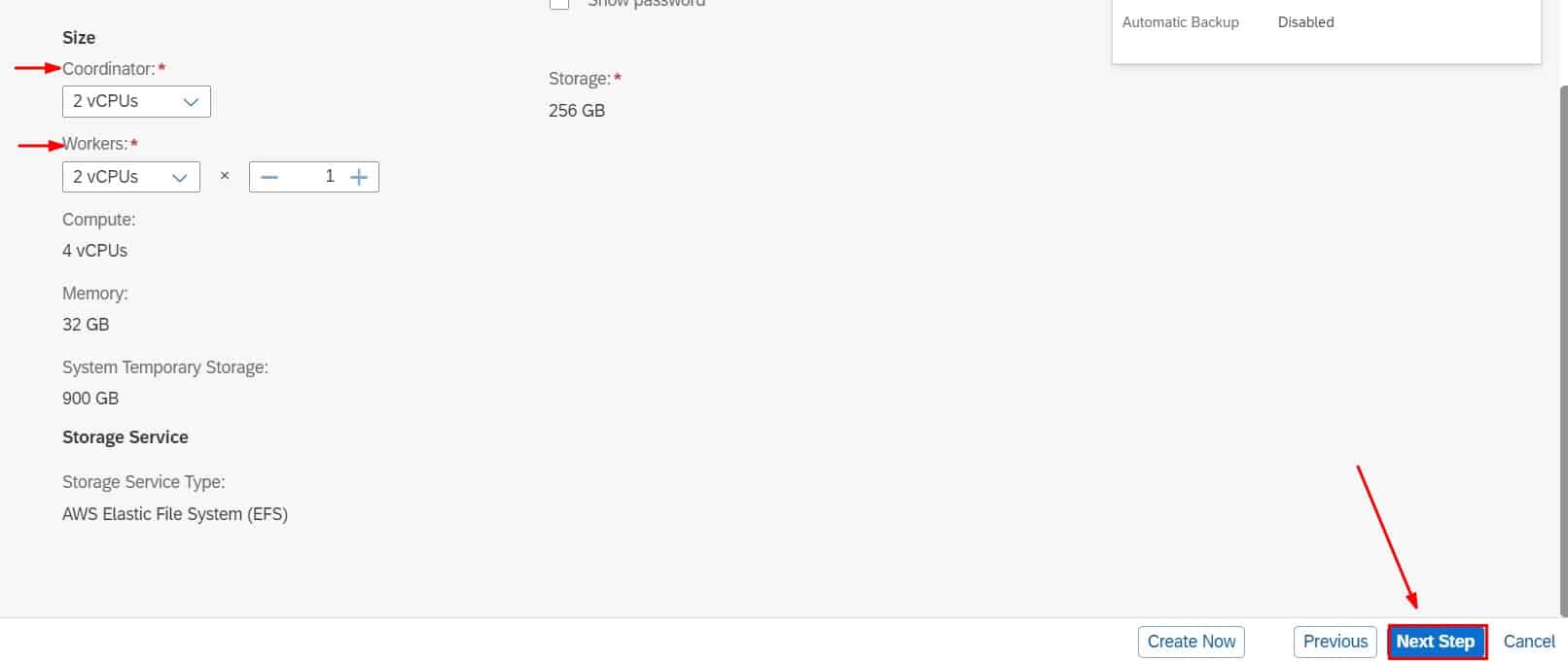Go back with the Previous button

pyautogui.click(x=1335, y=642)
